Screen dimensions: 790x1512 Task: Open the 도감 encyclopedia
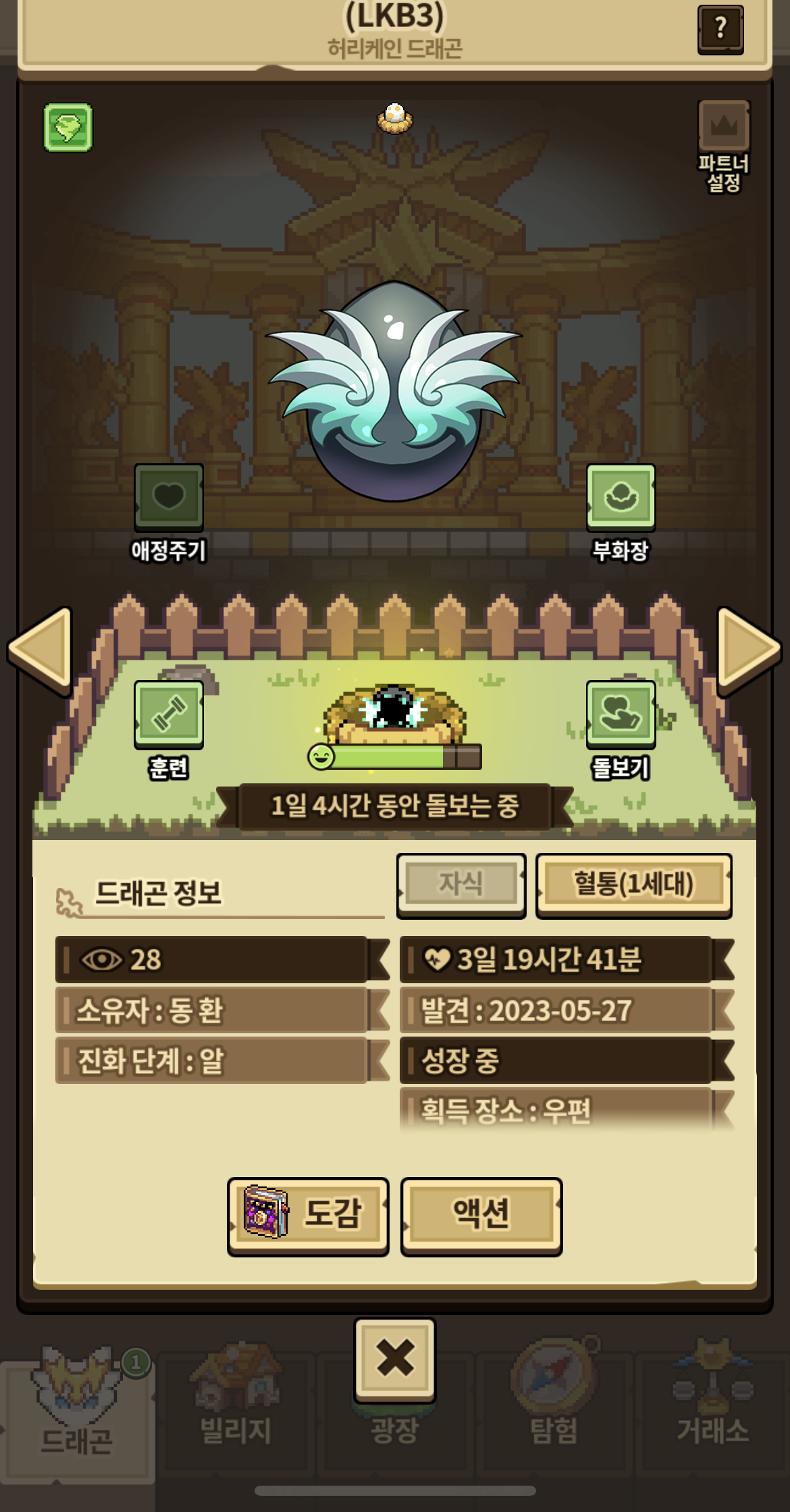308,1216
